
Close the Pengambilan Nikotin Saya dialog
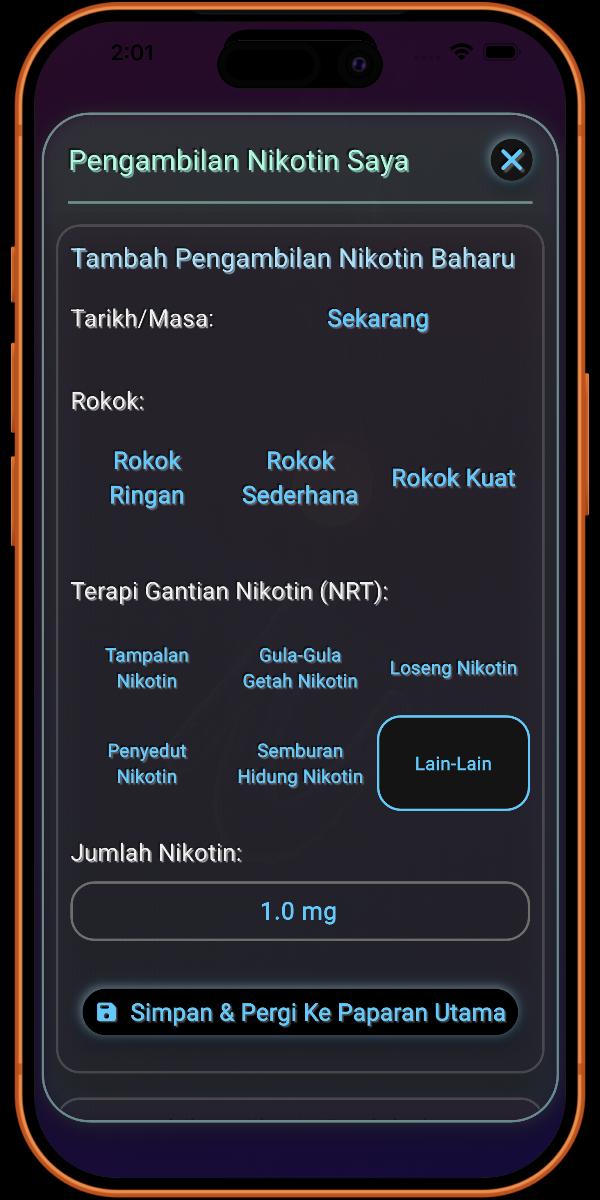pyautogui.click(x=511, y=160)
